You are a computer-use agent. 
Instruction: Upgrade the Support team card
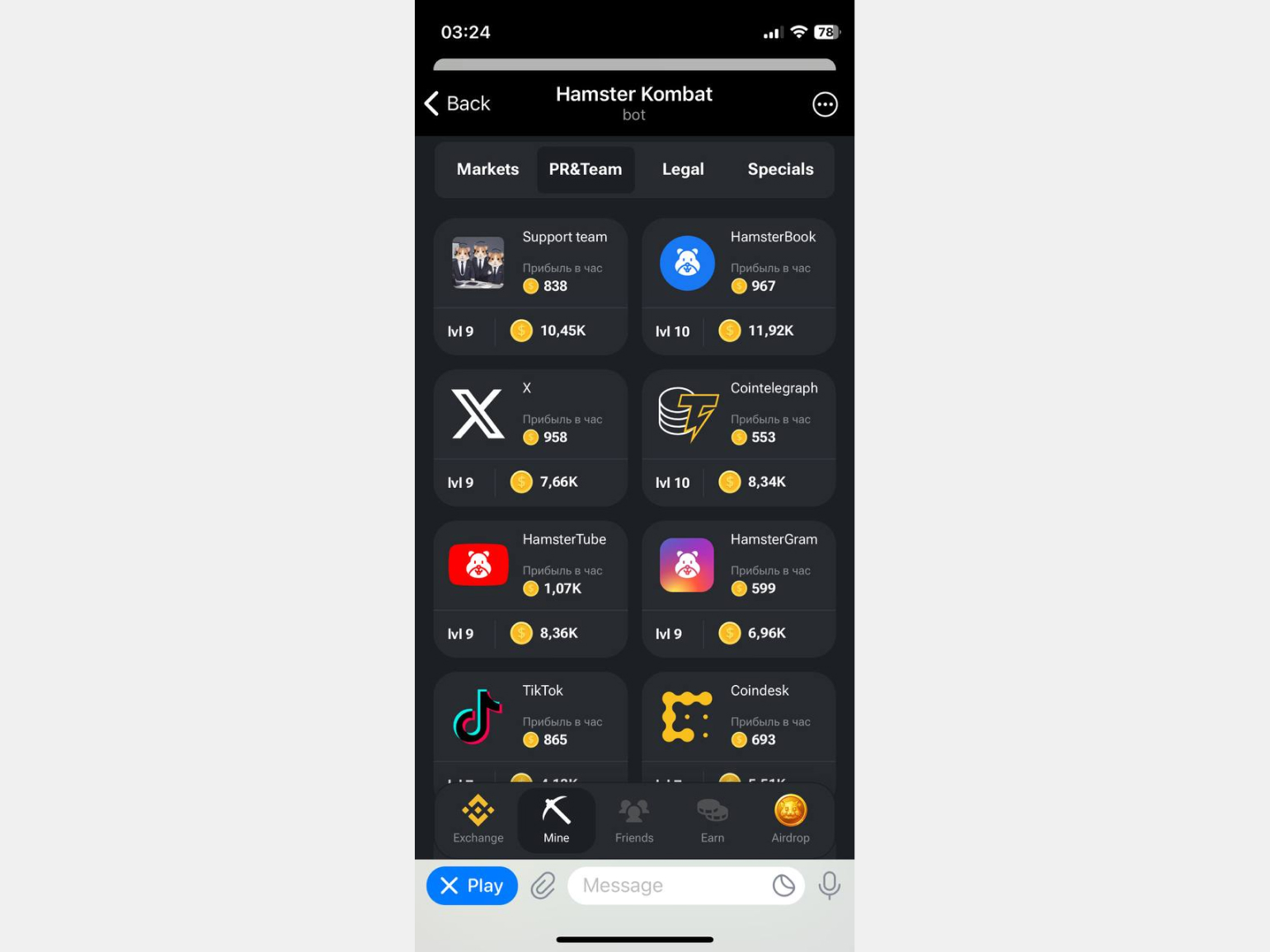click(530, 286)
